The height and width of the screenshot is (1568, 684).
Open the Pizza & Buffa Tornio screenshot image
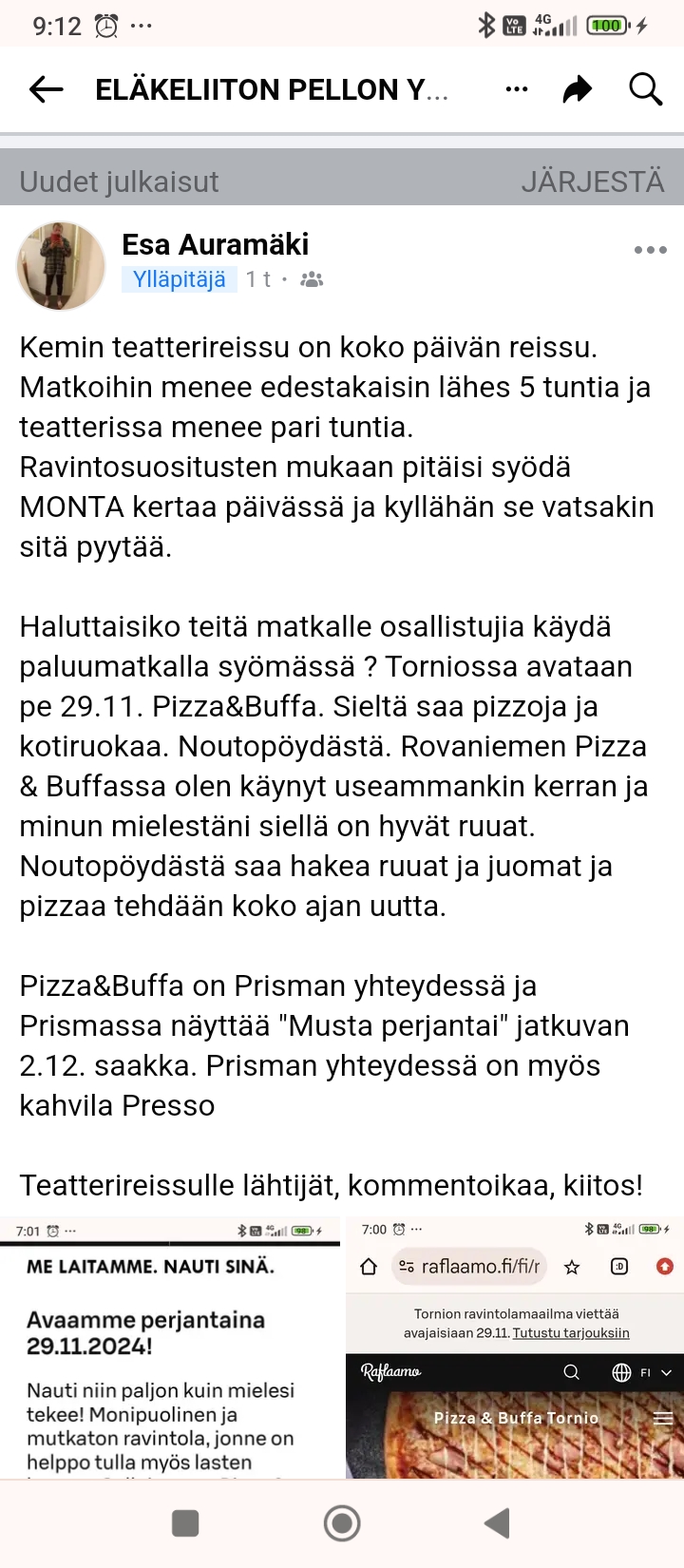point(515,1349)
